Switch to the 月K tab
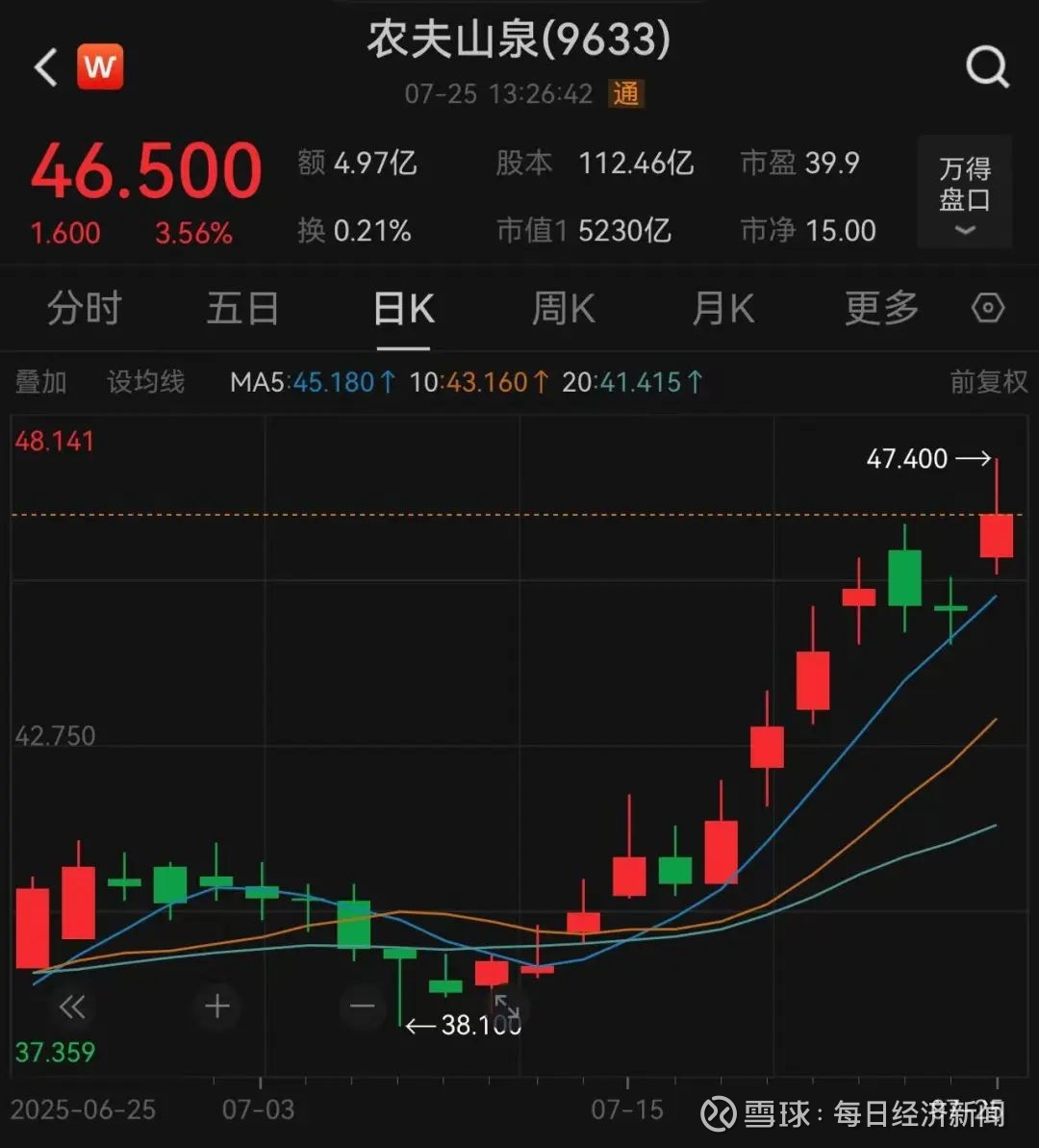Image resolution: width=1039 pixels, height=1148 pixels. [722, 309]
